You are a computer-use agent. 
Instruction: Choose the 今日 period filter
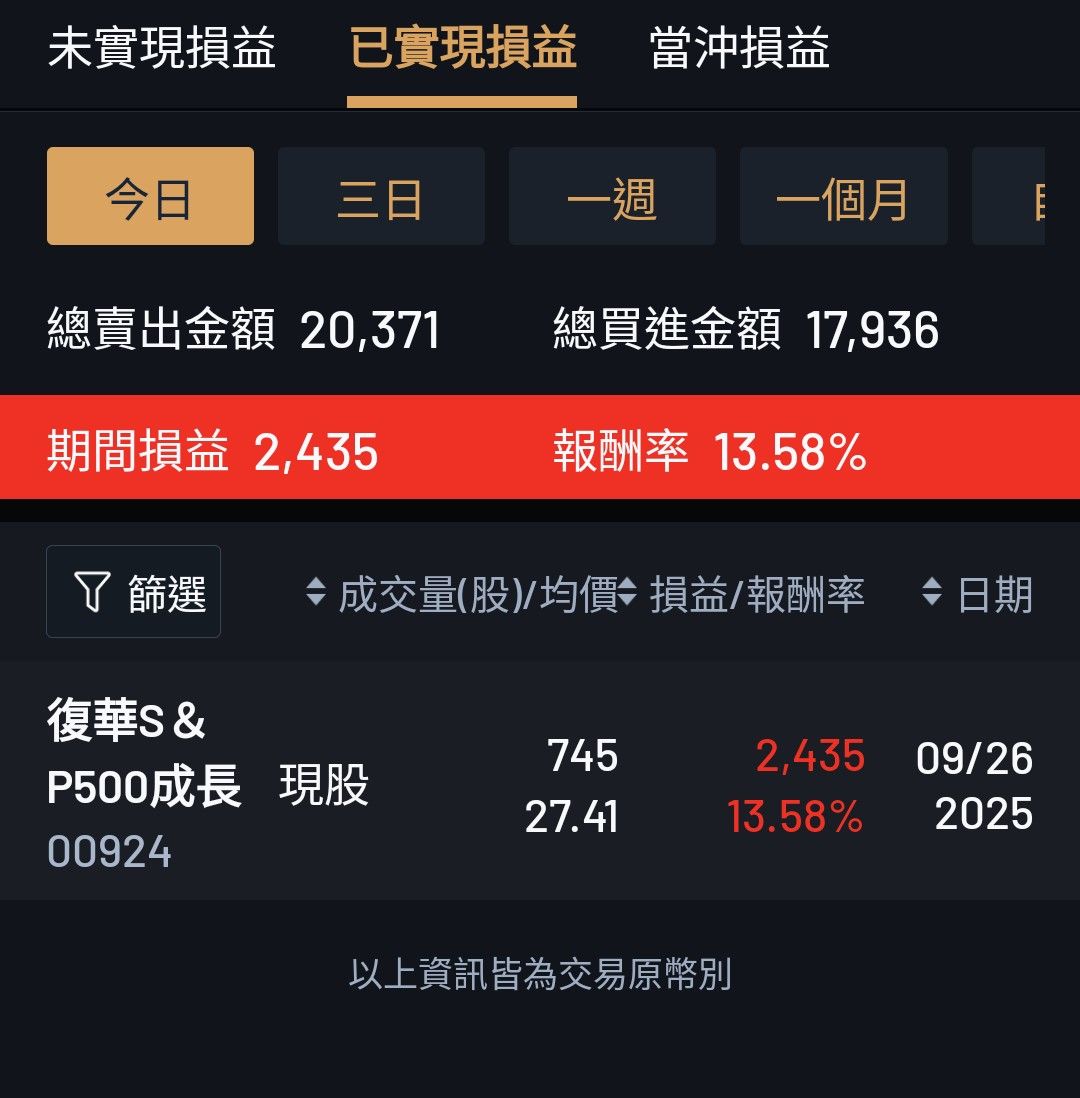point(150,196)
